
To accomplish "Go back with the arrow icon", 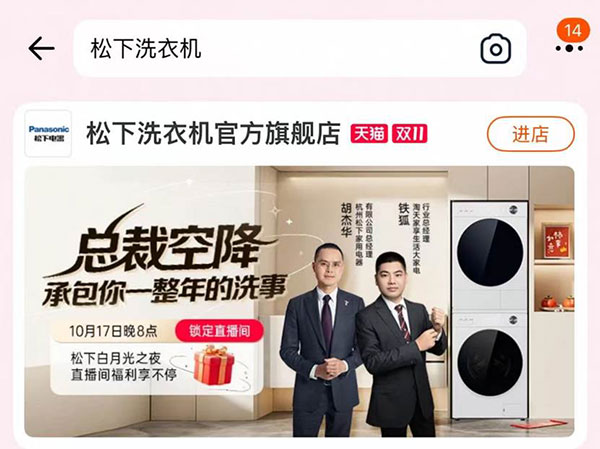I will pos(41,48).
